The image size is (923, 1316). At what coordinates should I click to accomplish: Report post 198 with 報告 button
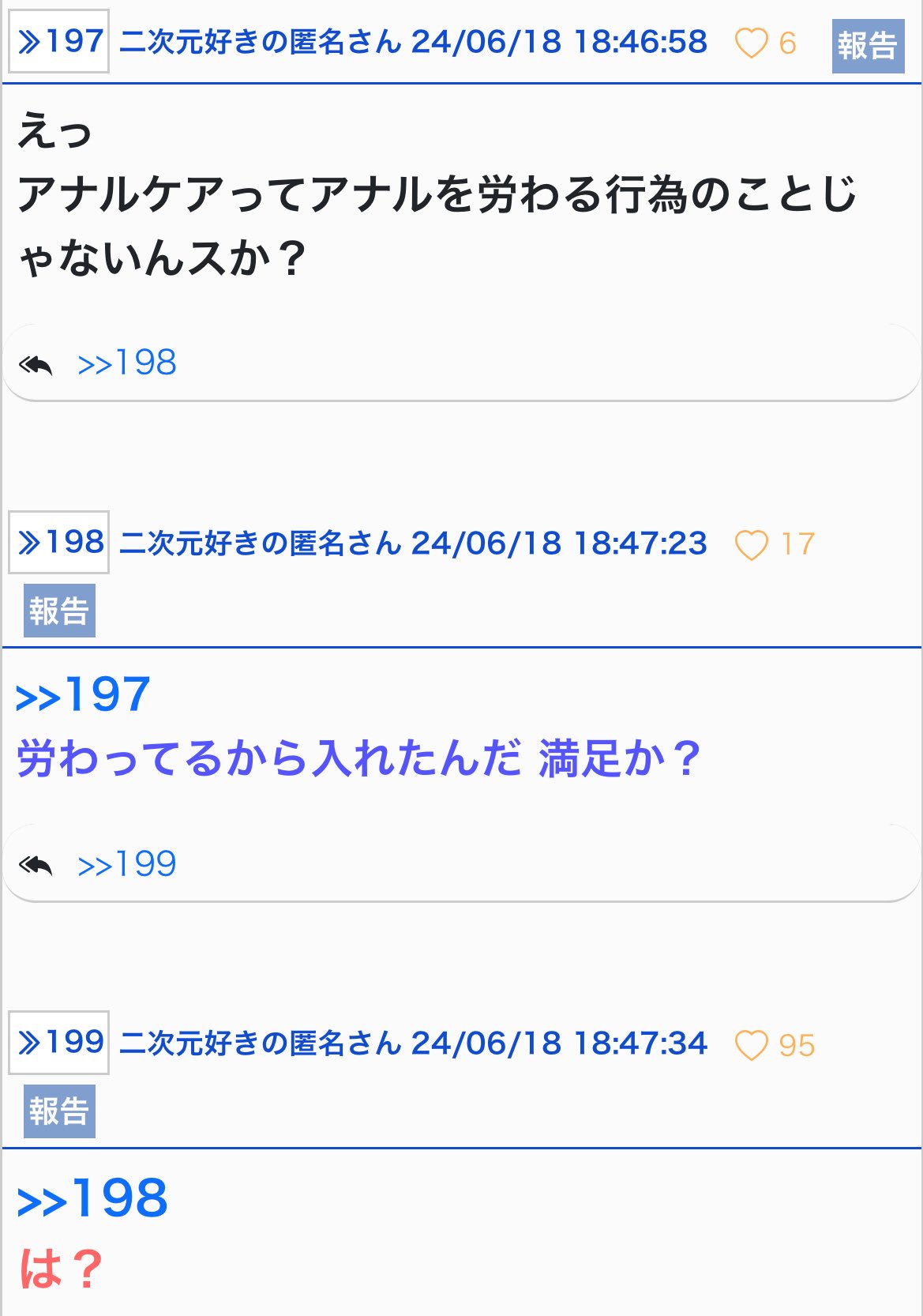pos(59,611)
